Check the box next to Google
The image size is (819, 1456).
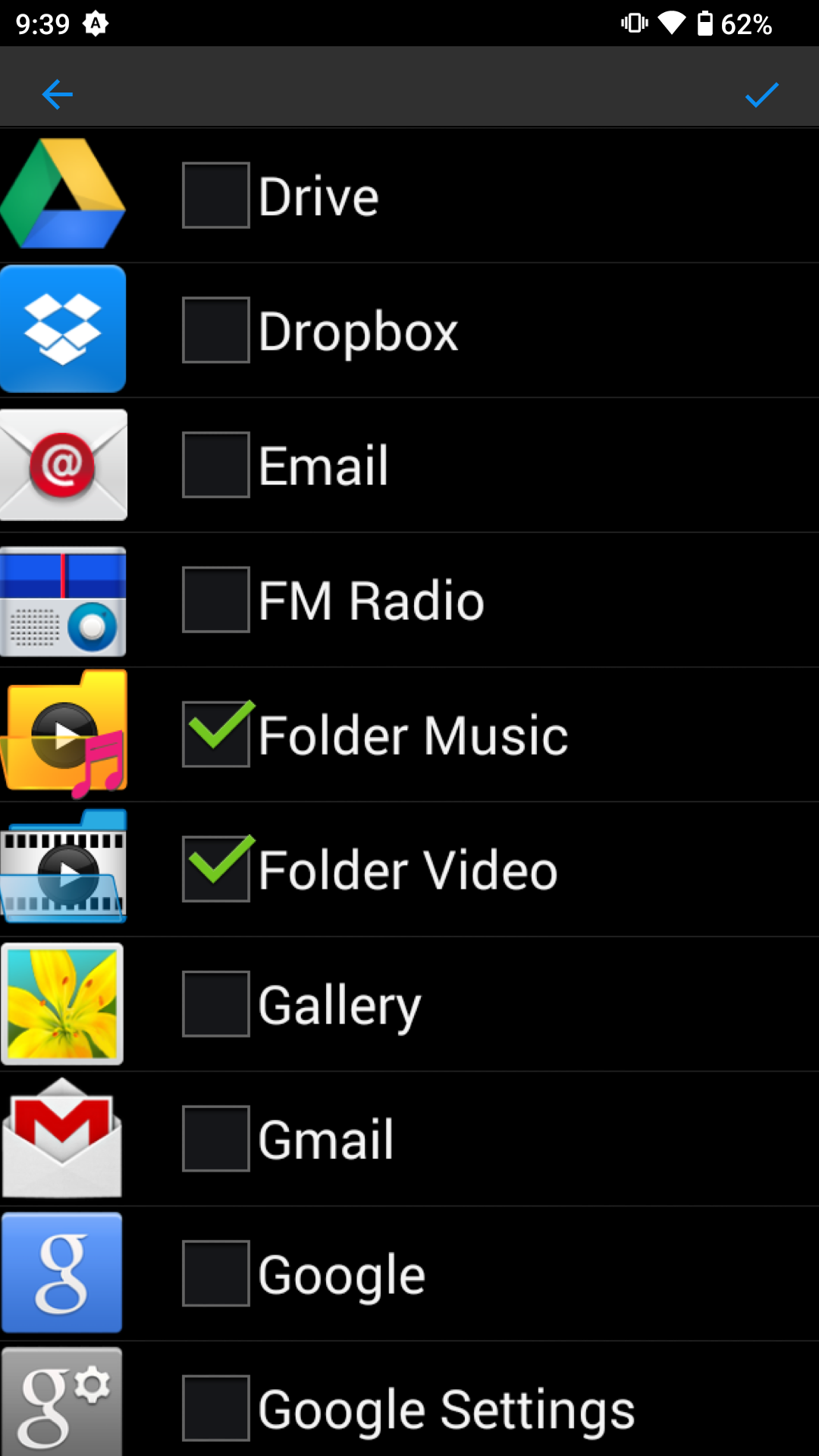tap(216, 1274)
